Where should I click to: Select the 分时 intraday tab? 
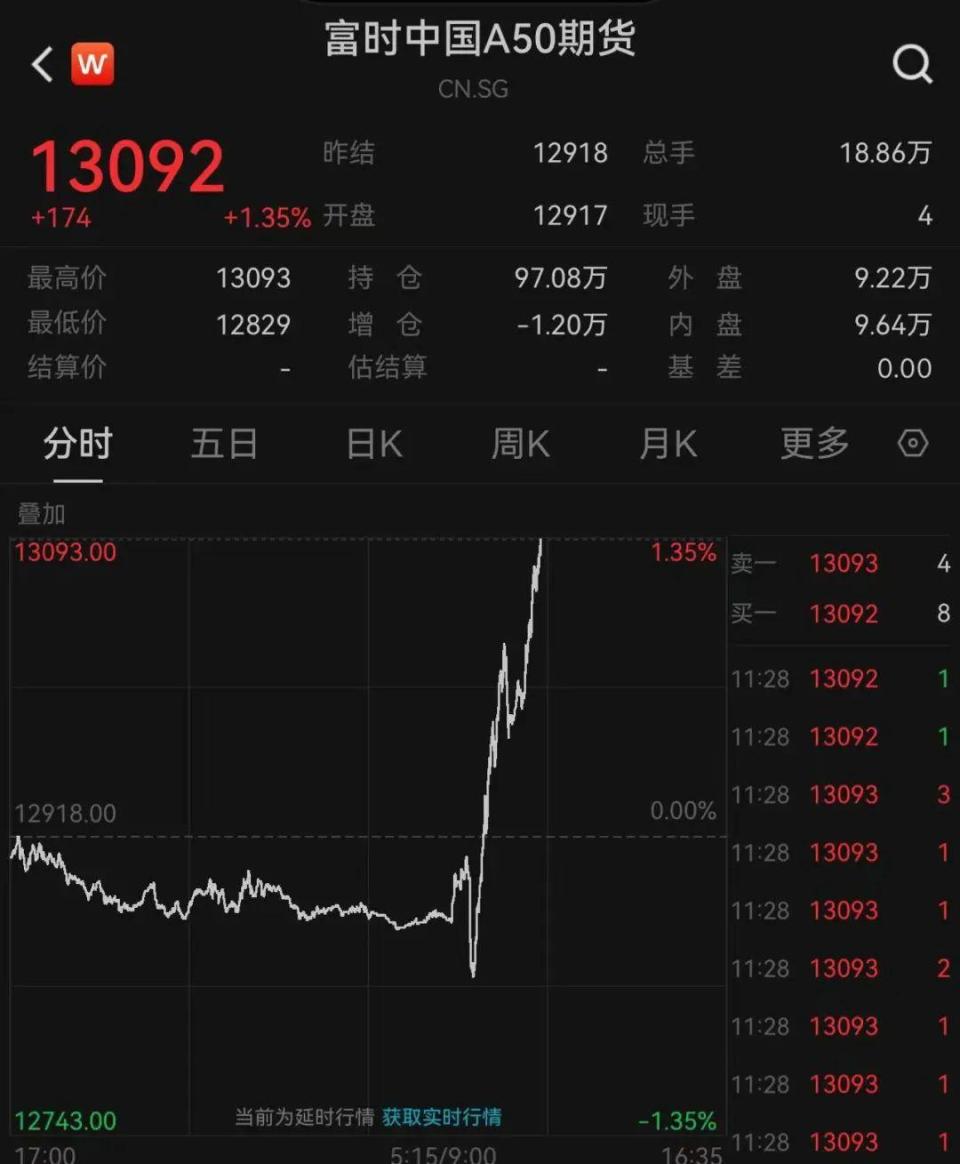(x=78, y=444)
